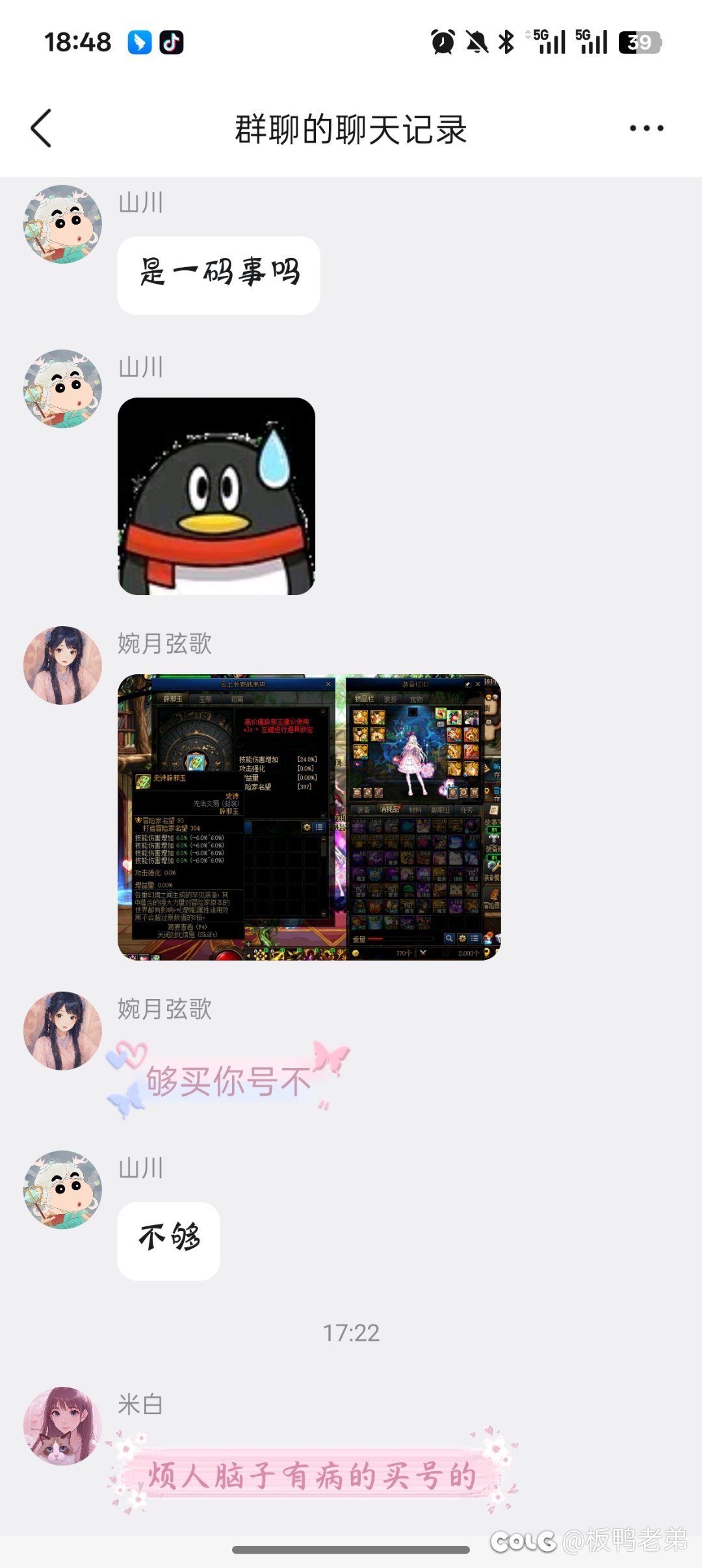Open the three-dot overflow menu

pos(646,129)
